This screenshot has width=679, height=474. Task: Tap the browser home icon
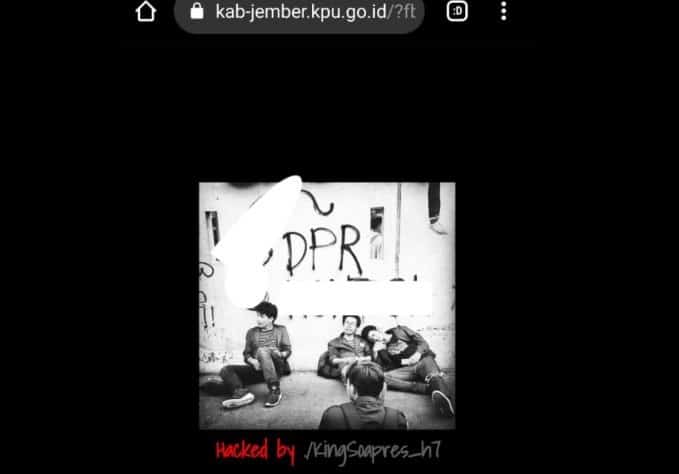[146, 11]
